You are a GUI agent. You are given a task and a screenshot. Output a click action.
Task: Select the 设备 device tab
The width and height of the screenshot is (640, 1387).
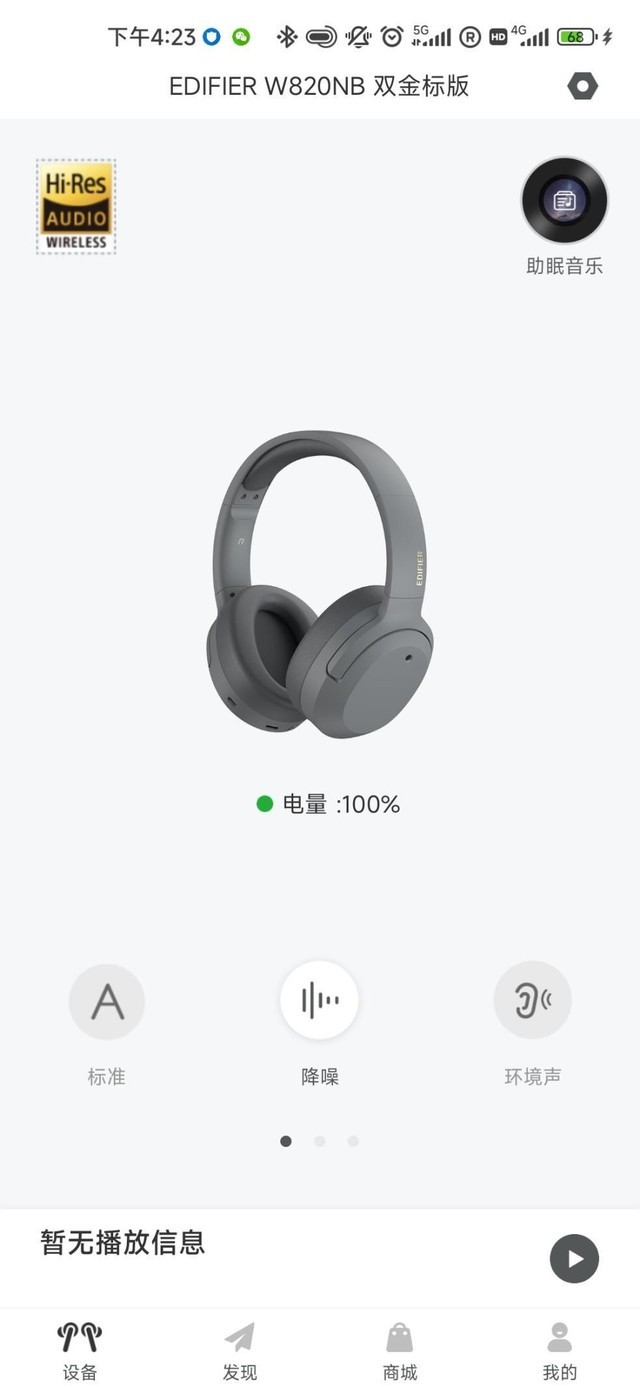point(80,1350)
